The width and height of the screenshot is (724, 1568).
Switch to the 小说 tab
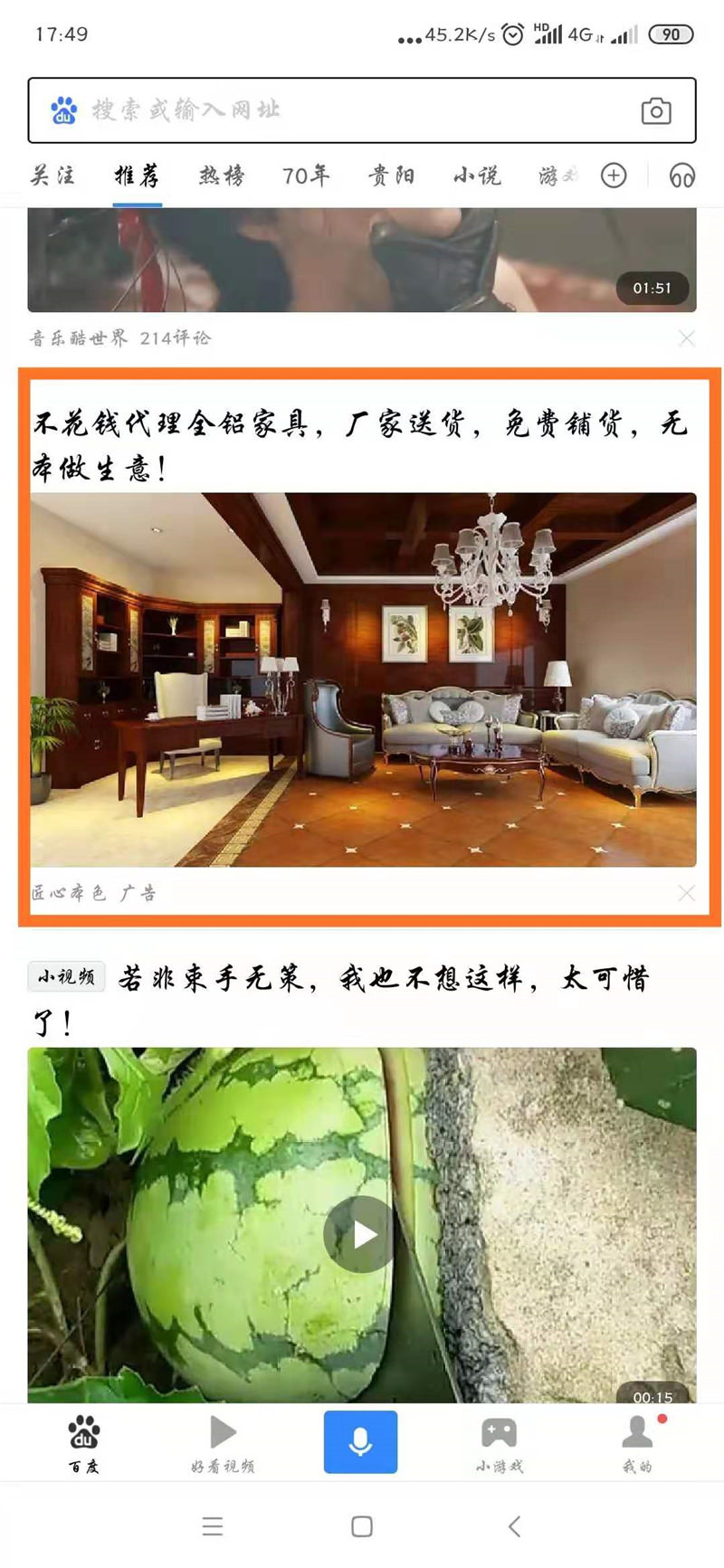[x=477, y=175]
